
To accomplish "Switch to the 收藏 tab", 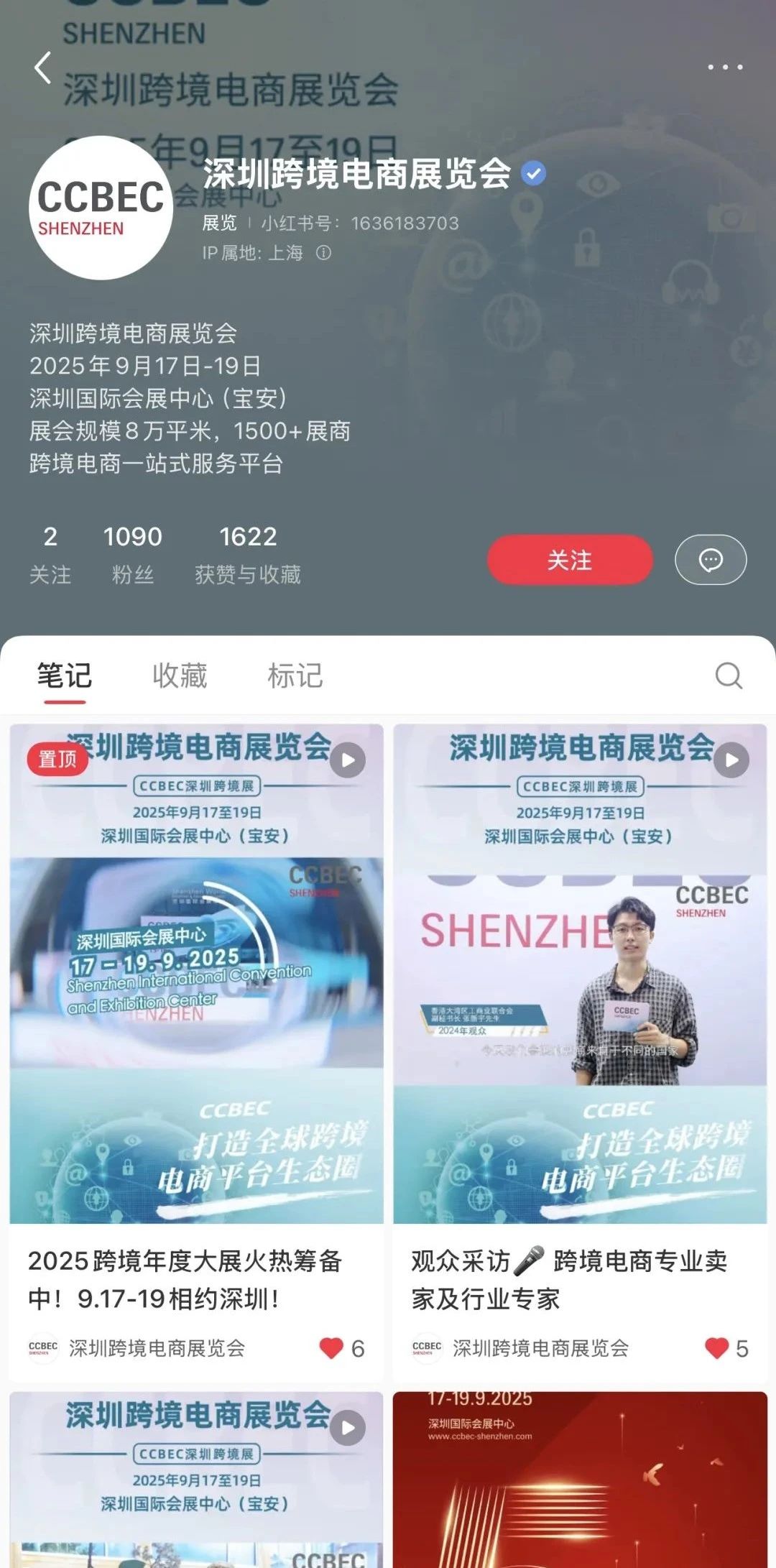I will click(180, 675).
